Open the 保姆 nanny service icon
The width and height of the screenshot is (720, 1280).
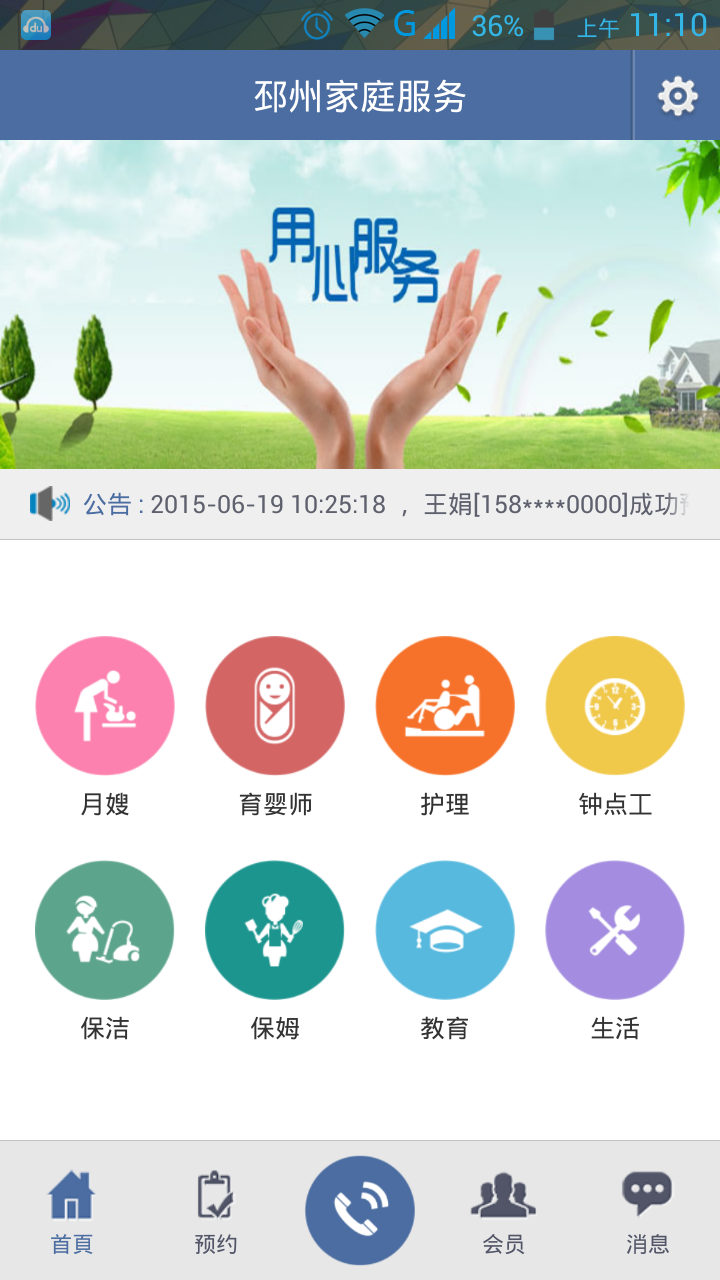coord(275,929)
